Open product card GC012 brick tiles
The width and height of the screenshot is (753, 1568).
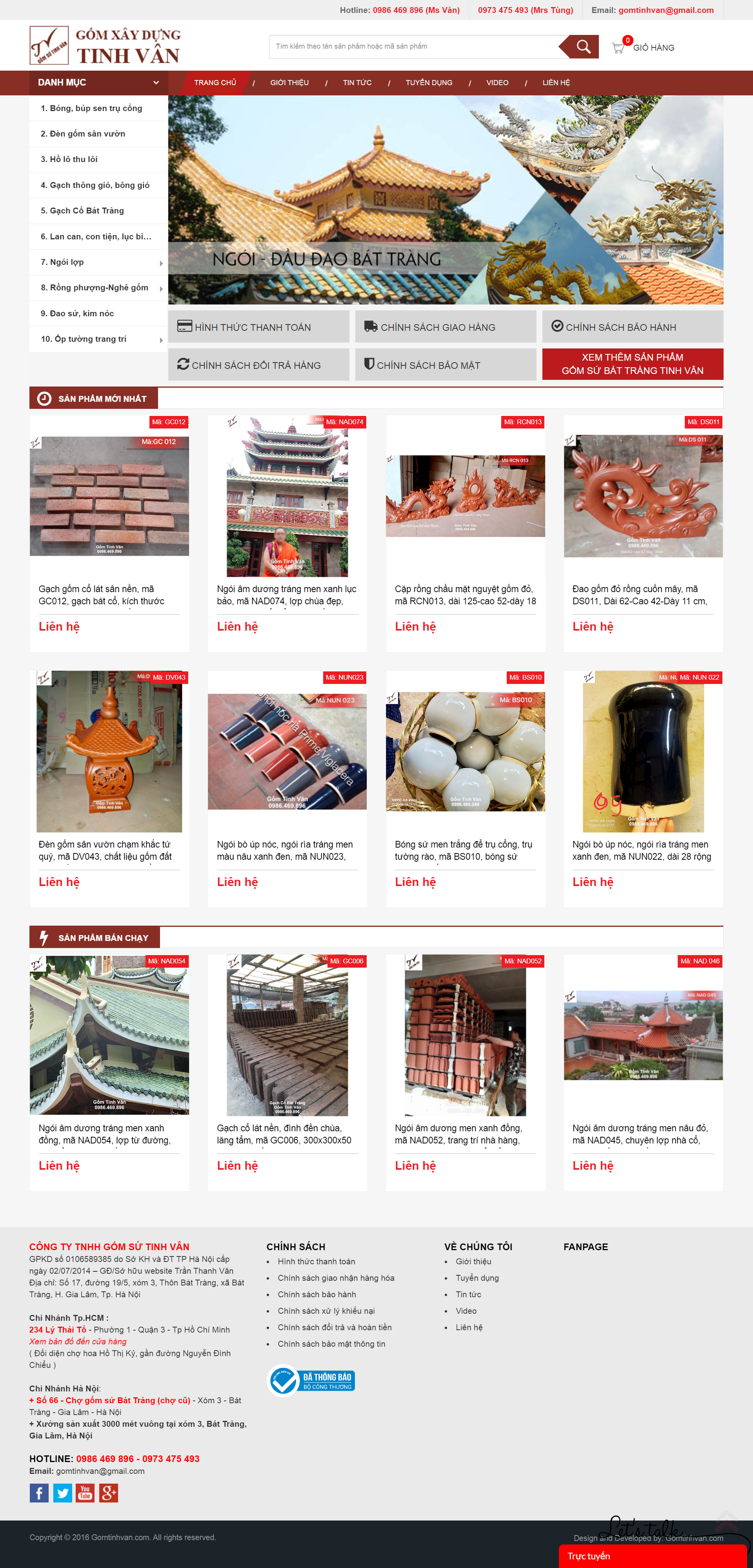(x=109, y=497)
